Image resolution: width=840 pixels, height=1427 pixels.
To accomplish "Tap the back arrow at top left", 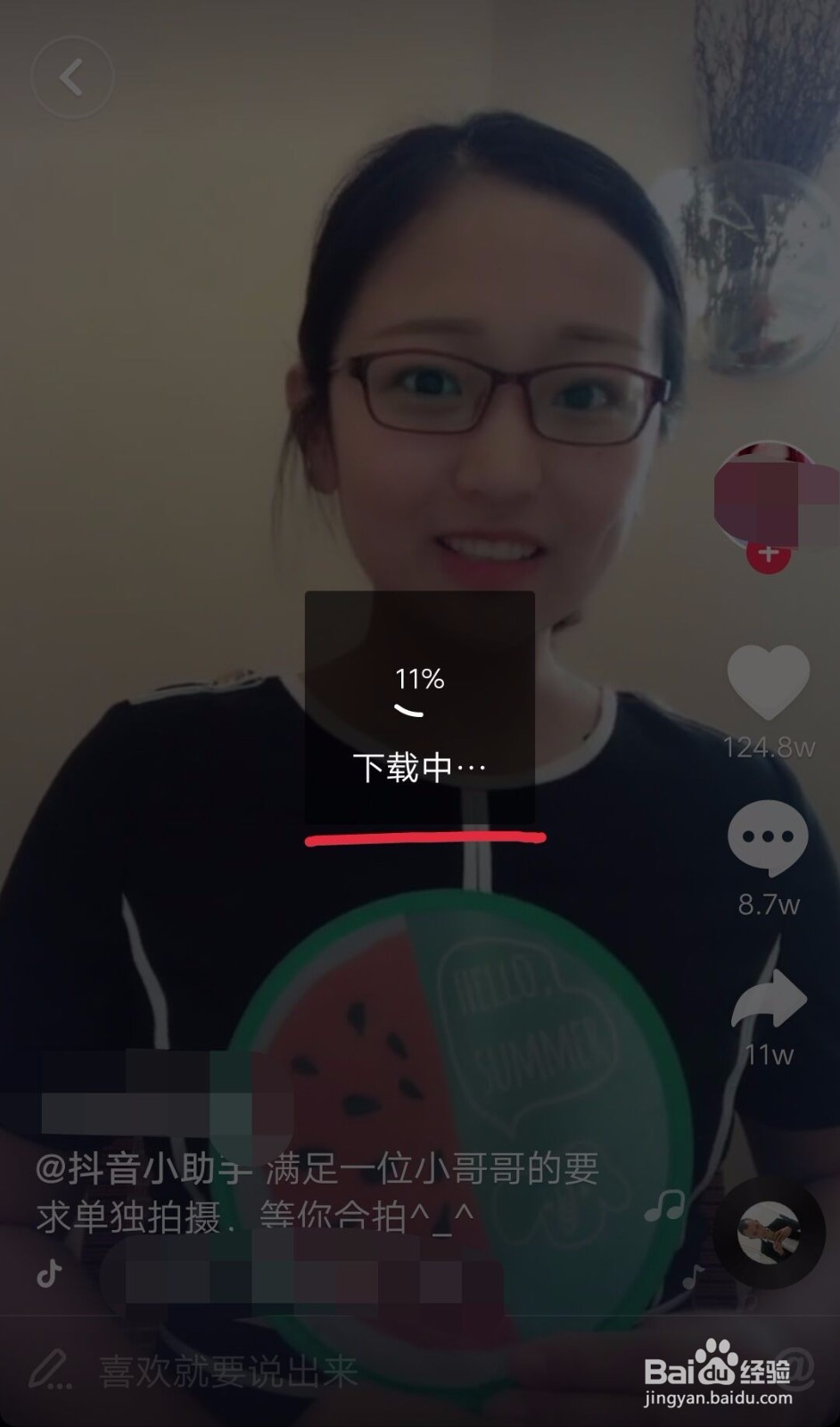I will 73,75.
